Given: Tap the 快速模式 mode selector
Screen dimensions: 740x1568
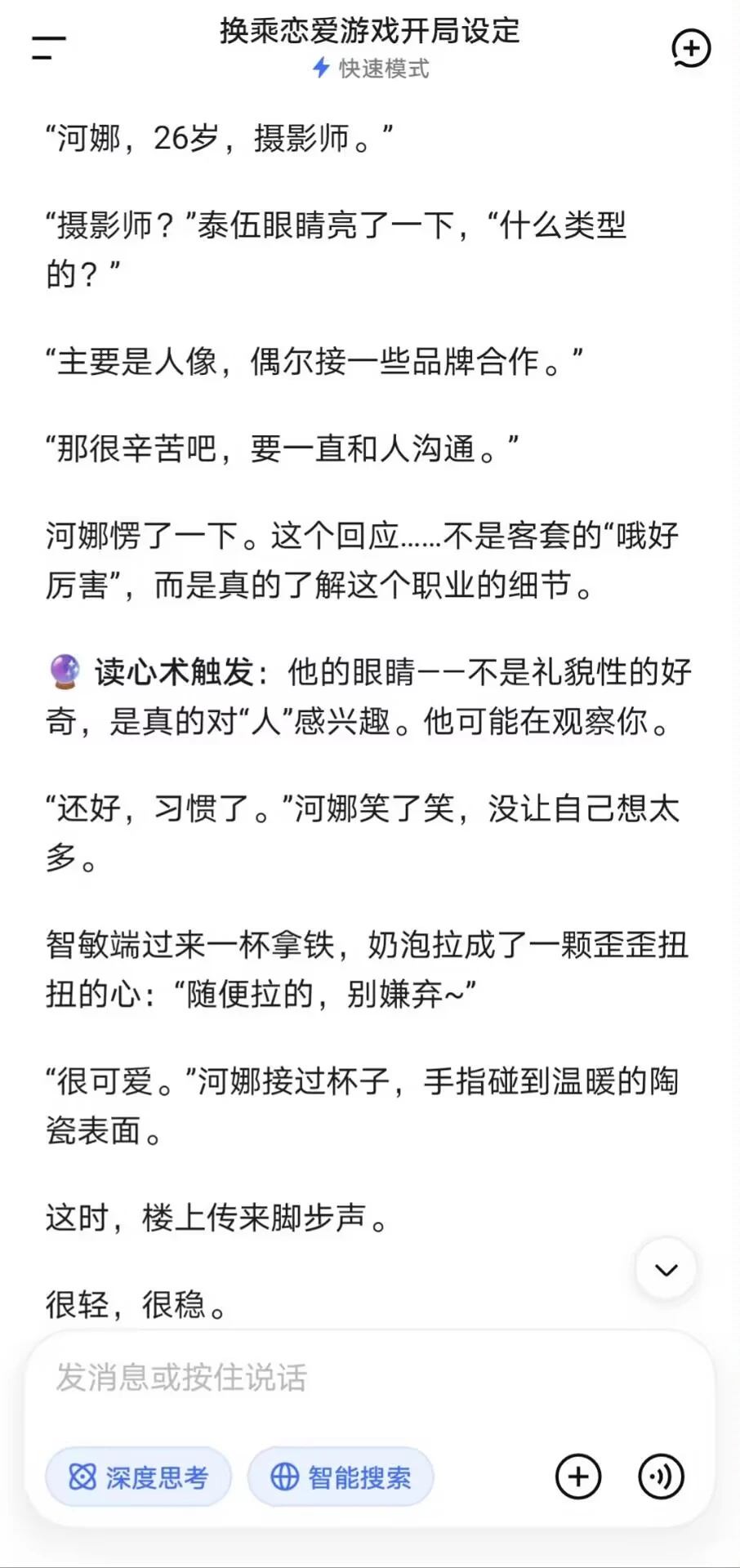Looking at the screenshot, I should point(371,69).
